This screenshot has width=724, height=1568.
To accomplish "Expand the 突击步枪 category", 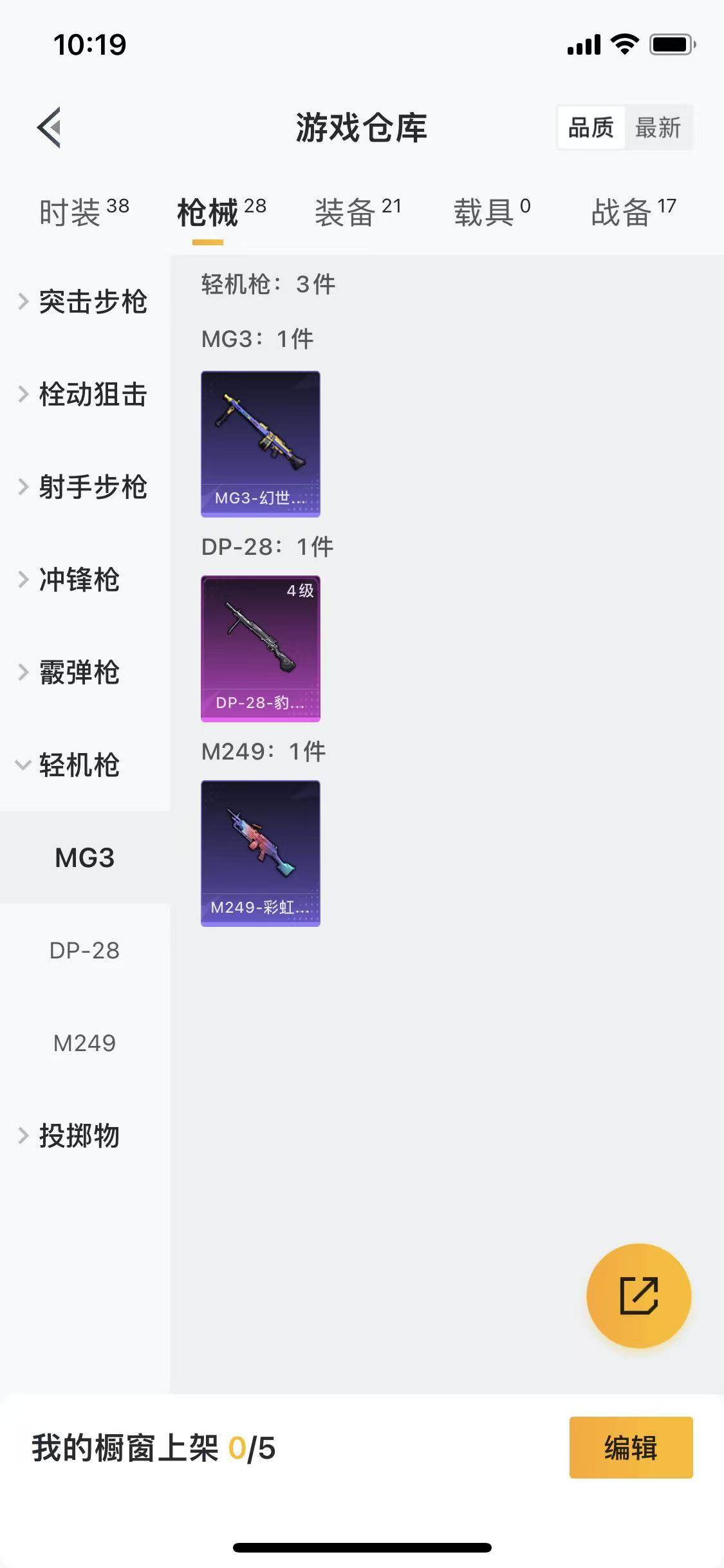I will click(93, 302).
